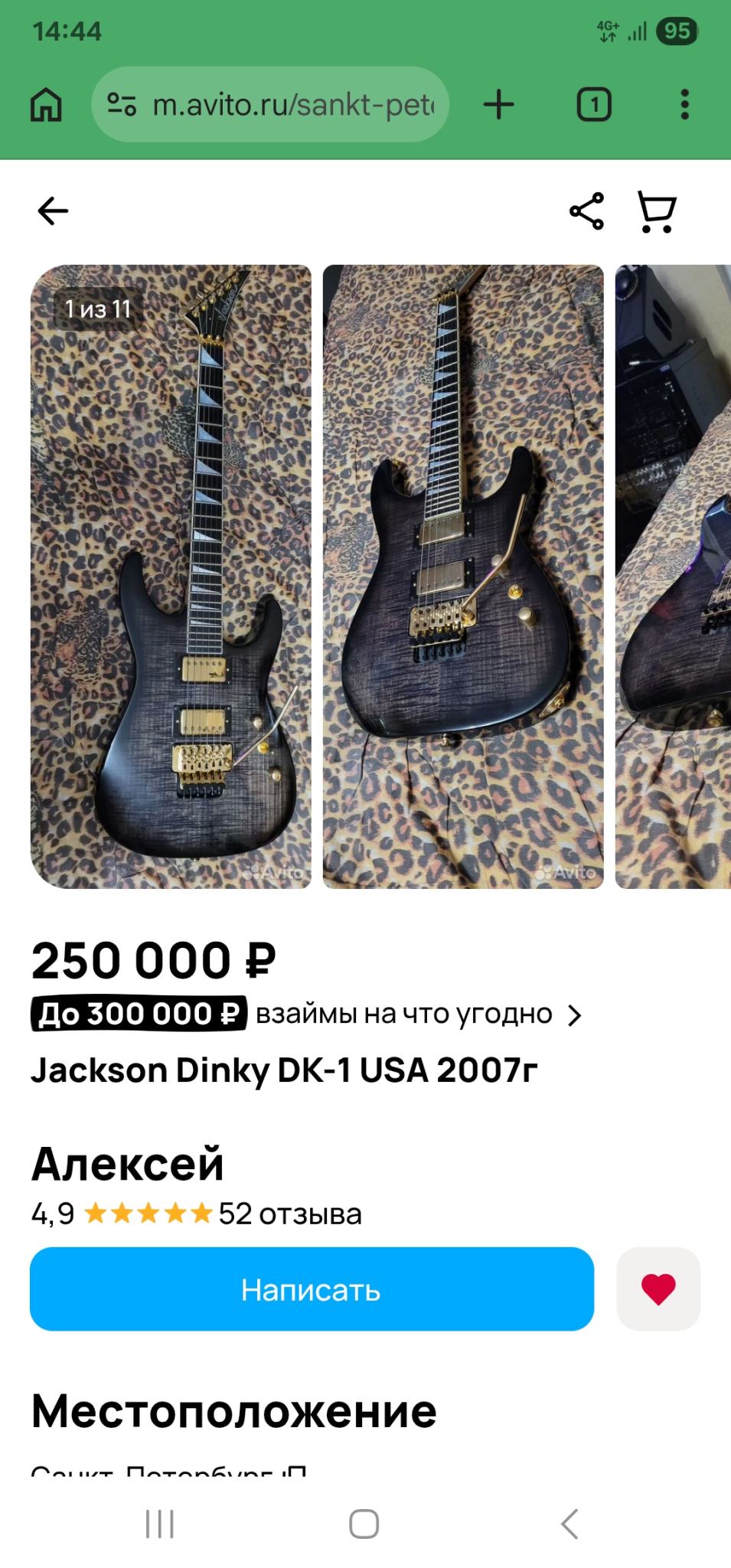Image resolution: width=731 pixels, height=1568 pixels.
Task: Open the first guitar photo
Action: click(x=171, y=576)
